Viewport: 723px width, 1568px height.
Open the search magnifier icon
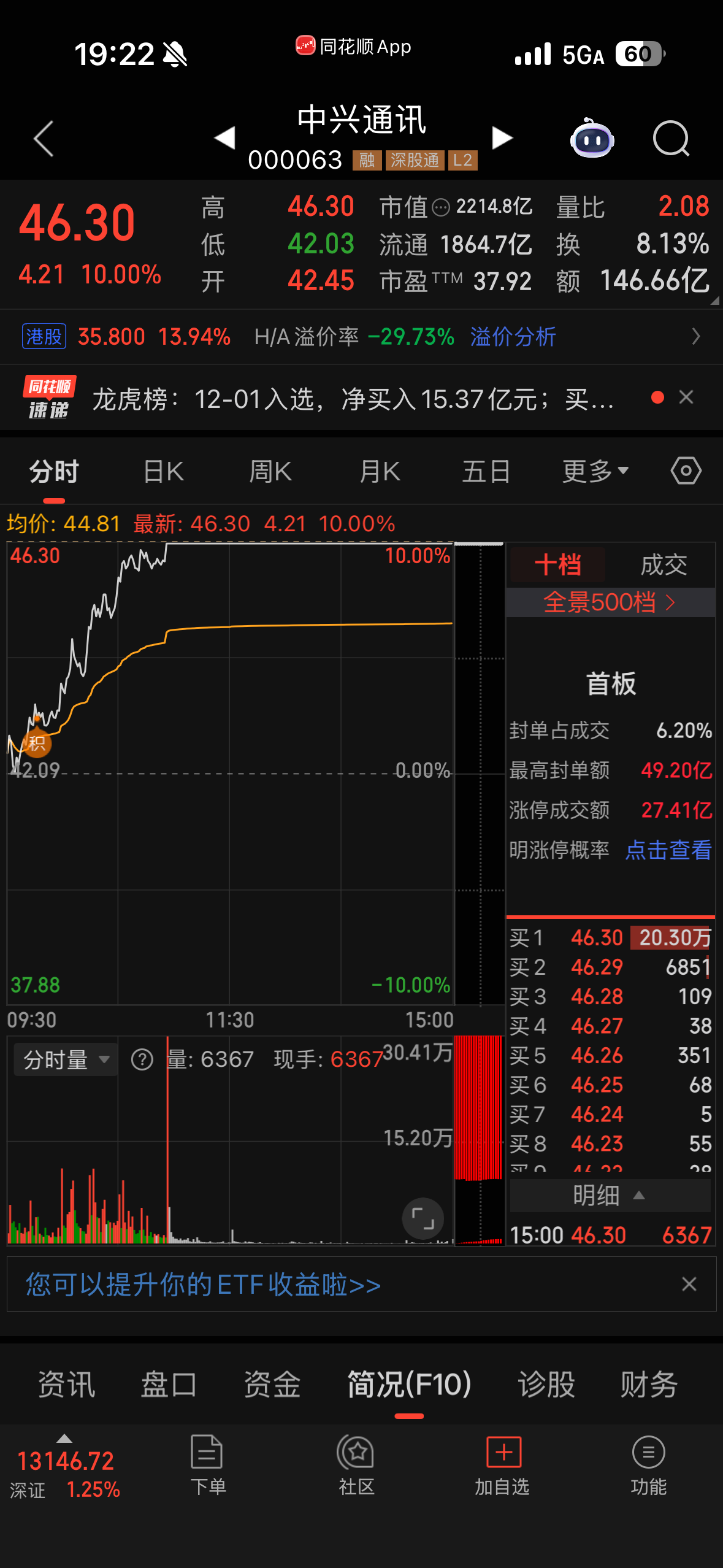pos(671,139)
